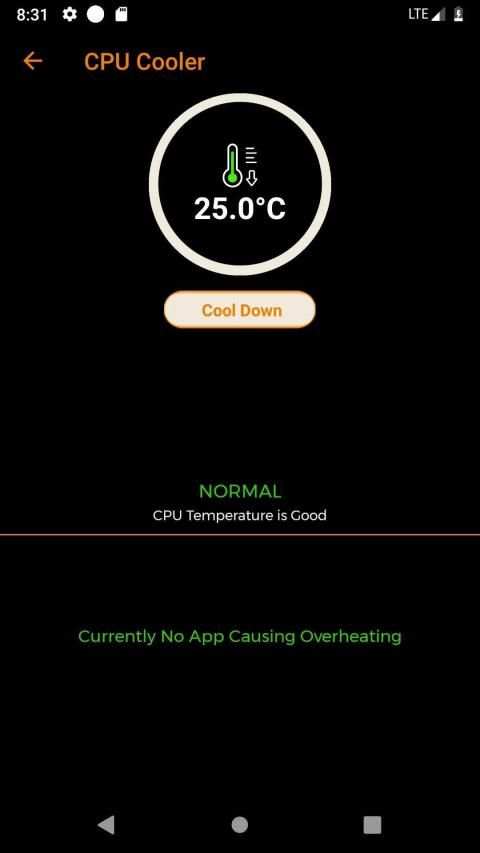Tap the system back button
The width and height of the screenshot is (480, 853).
click(x=106, y=825)
